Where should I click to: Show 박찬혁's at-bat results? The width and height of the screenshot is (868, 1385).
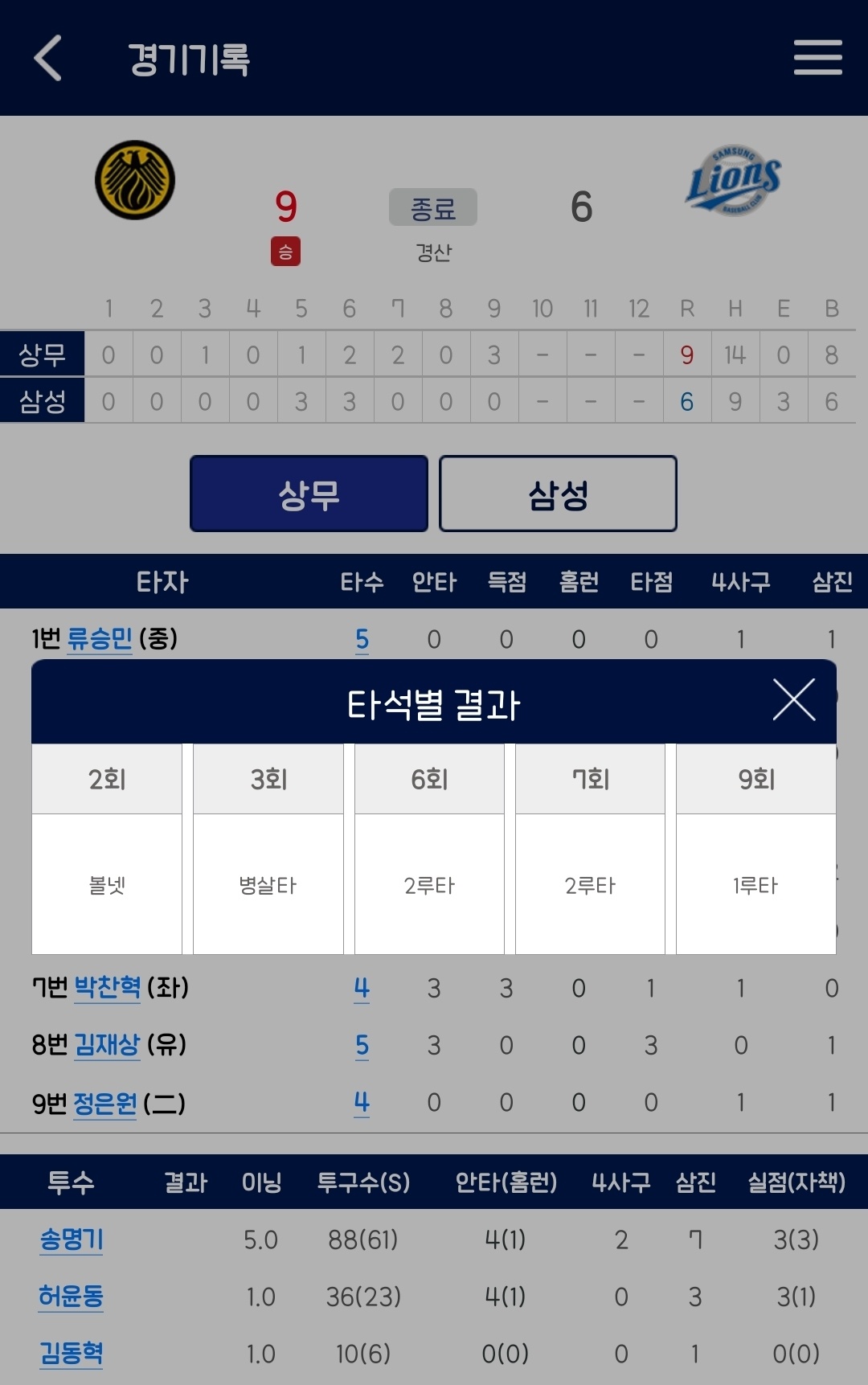pyautogui.click(x=362, y=988)
